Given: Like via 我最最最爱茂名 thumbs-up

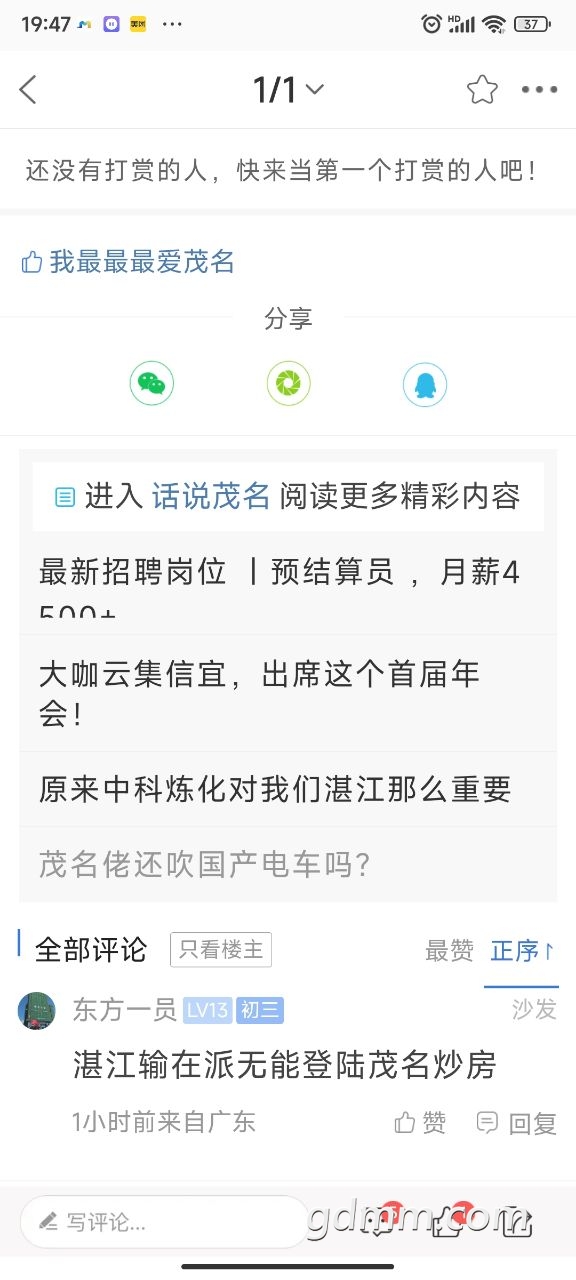Looking at the screenshot, I should pyautogui.click(x=128, y=262).
